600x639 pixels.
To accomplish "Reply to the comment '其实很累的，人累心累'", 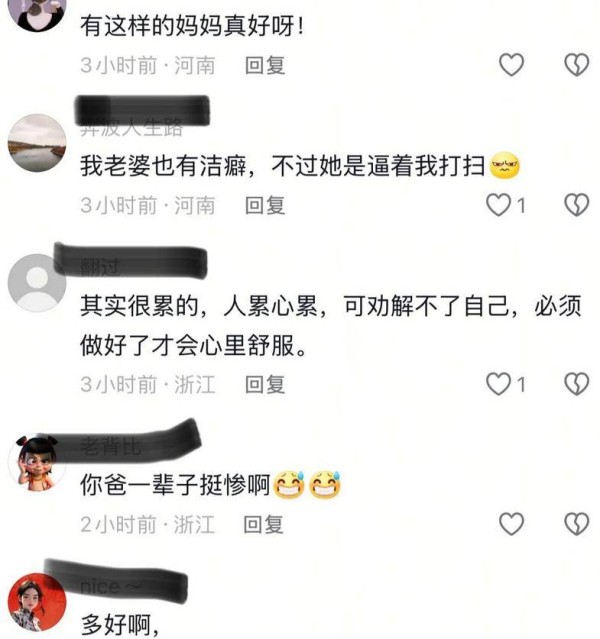I will point(266,383).
